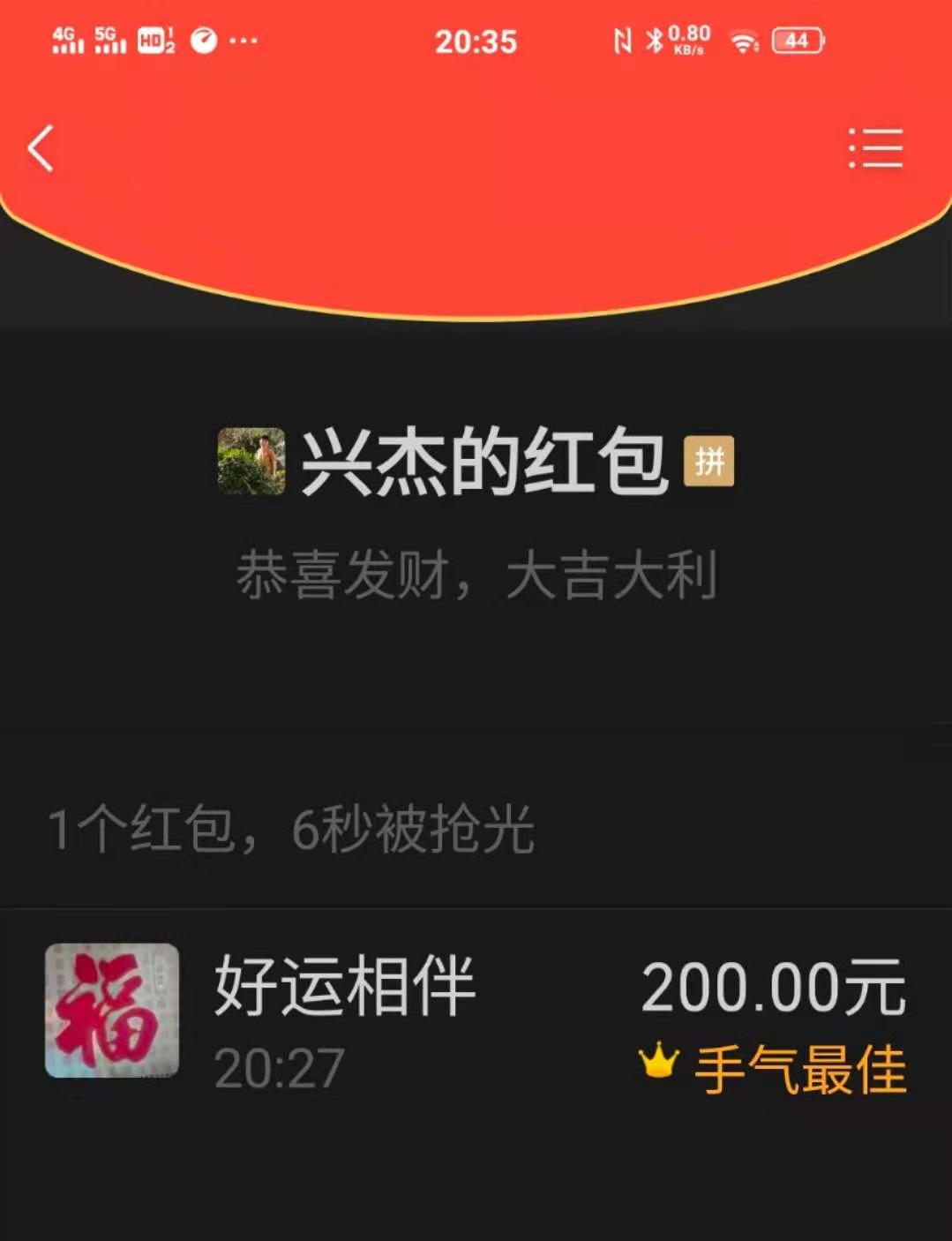Open the list menu at top right
952x1241 pixels.
pos(874,147)
